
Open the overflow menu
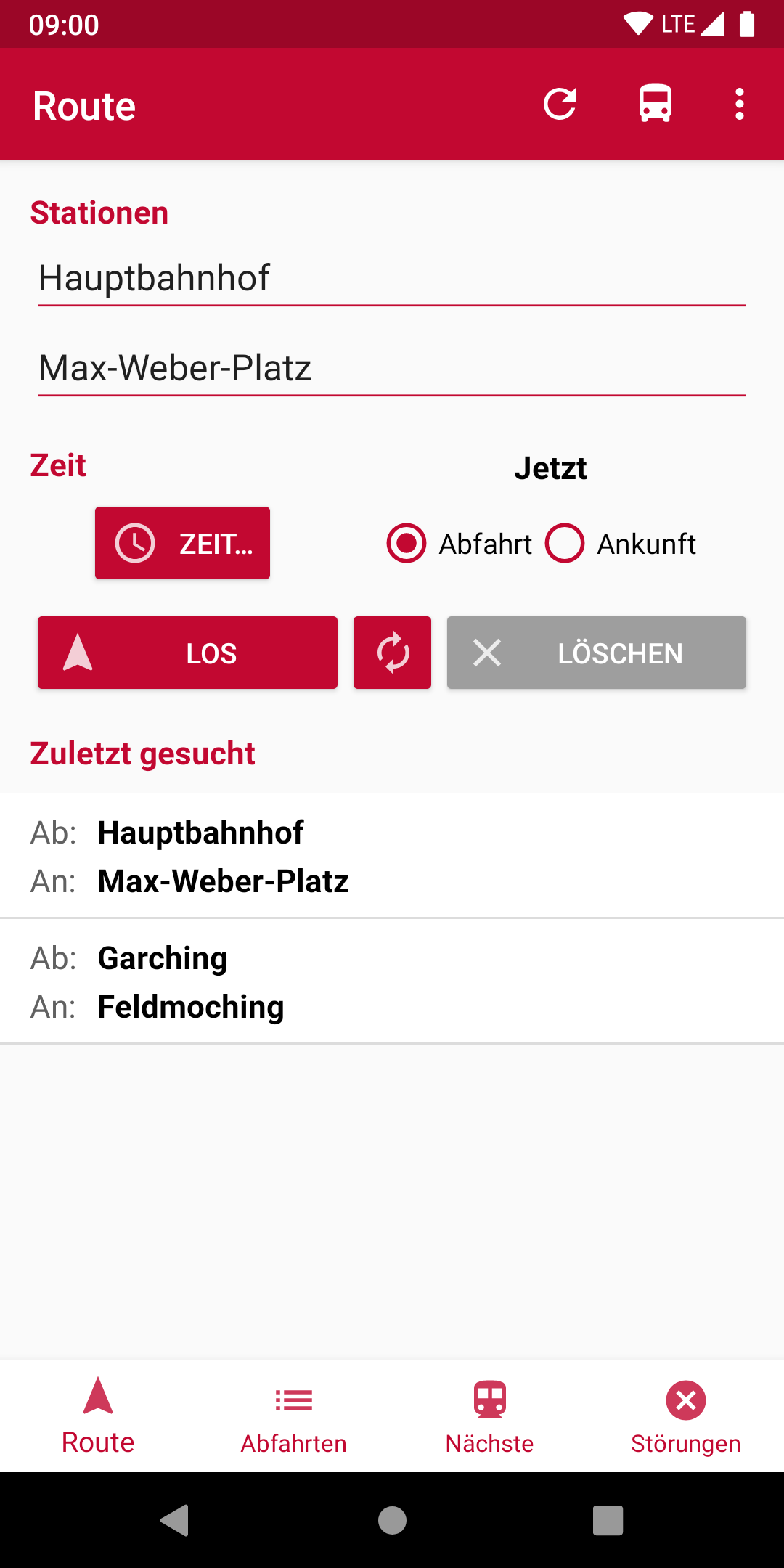(x=739, y=104)
